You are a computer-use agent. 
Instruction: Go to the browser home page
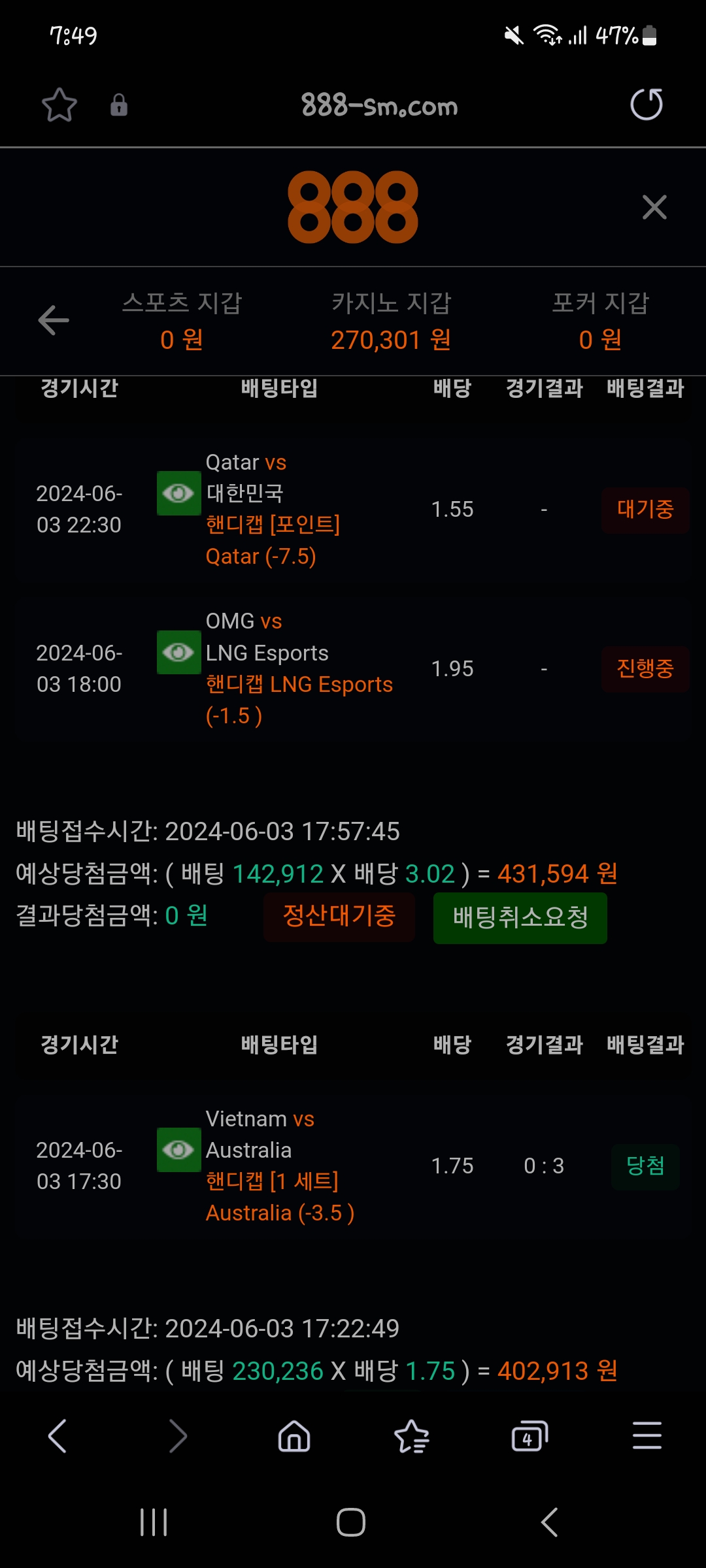294,1436
